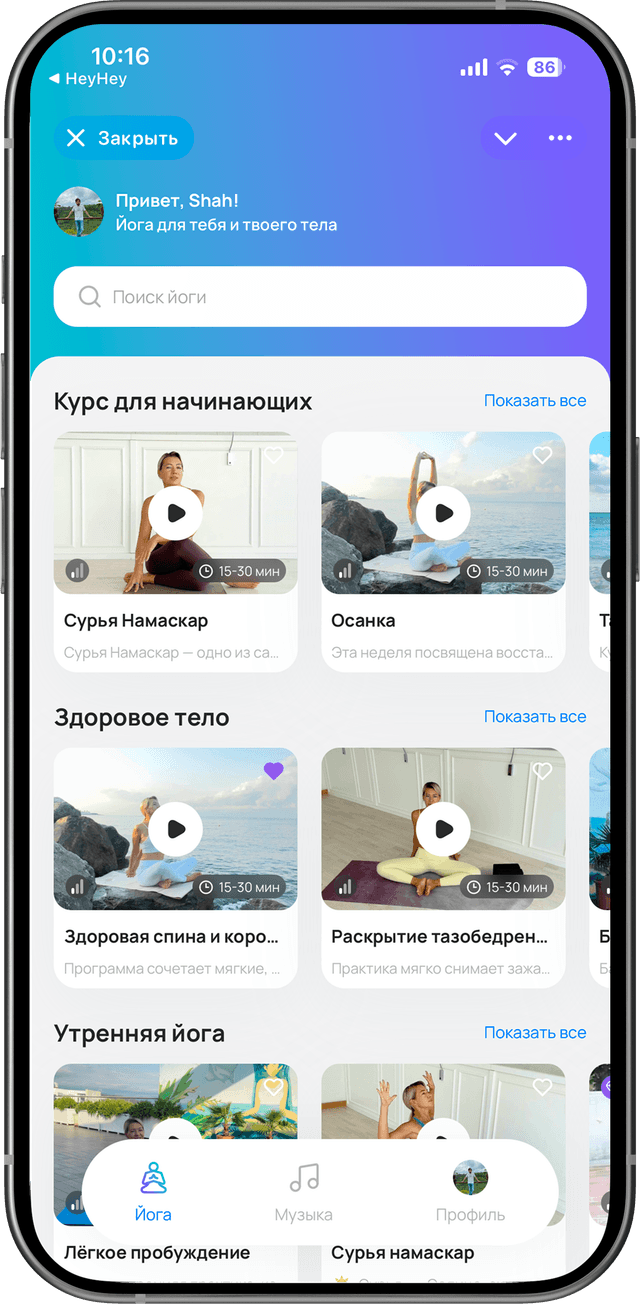Favorite the Осанка card
This screenshot has width=640, height=1304.
point(542,455)
